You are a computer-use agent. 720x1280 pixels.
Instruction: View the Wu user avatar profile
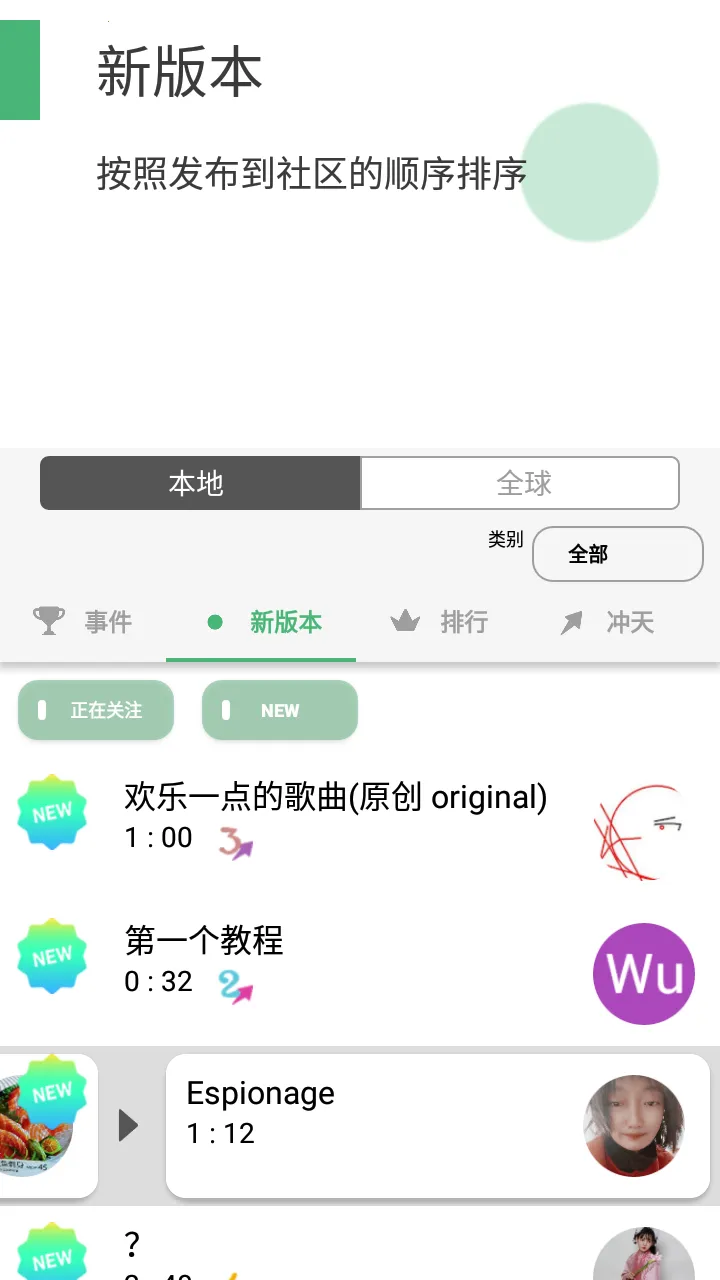644,973
